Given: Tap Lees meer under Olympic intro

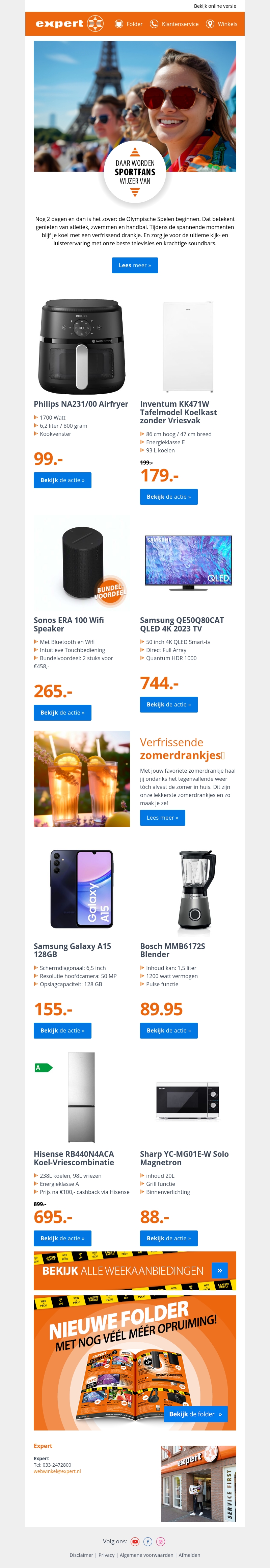Looking at the screenshot, I should click(x=135, y=266).
